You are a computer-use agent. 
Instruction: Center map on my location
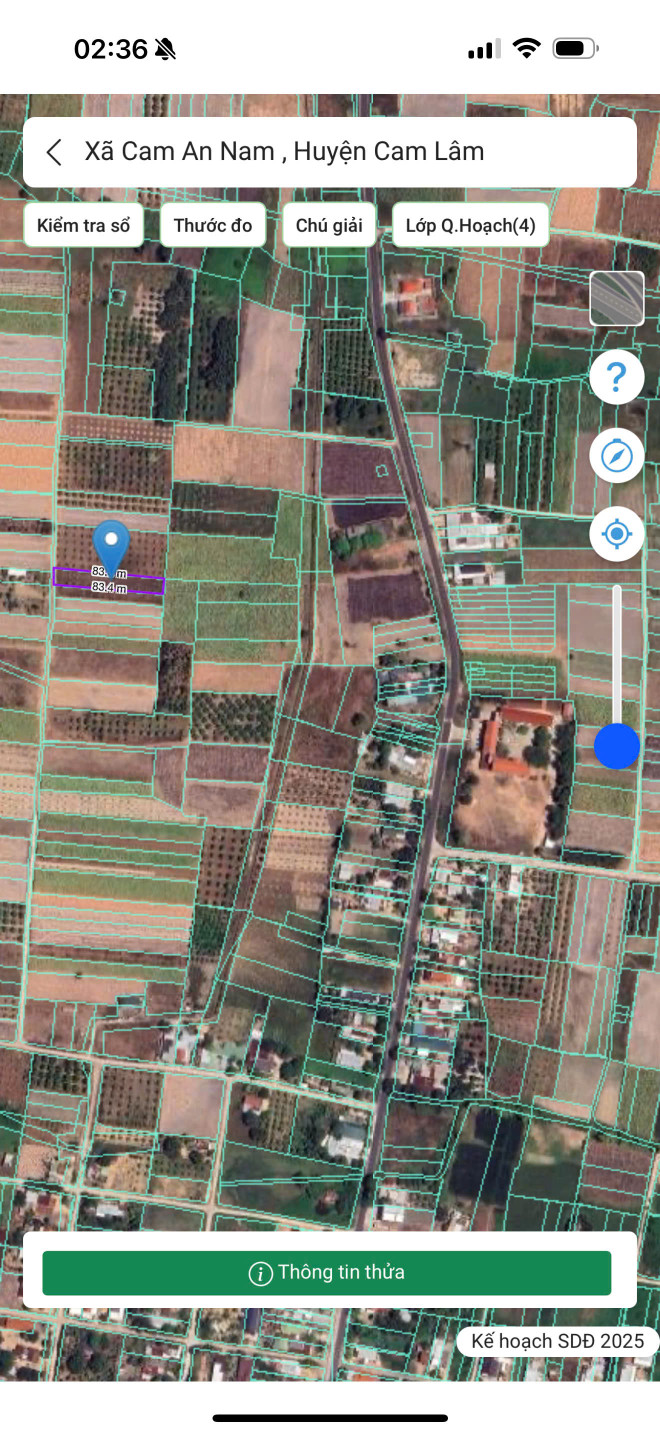pyautogui.click(x=617, y=534)
